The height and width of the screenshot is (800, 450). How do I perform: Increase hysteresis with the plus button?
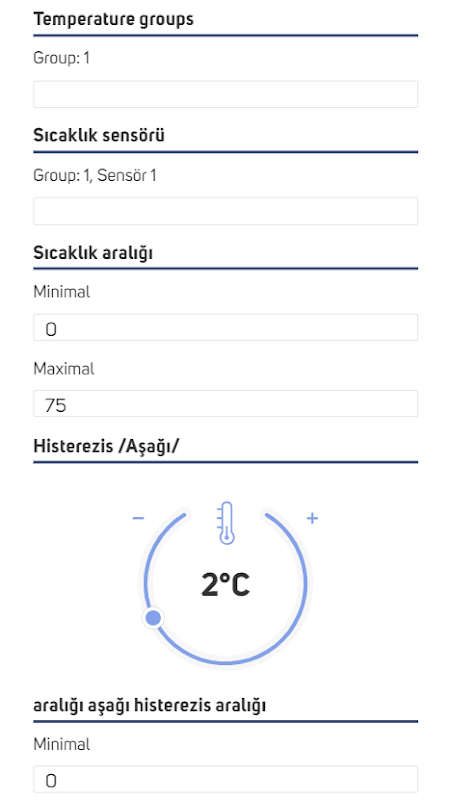[x=312, y=518]
